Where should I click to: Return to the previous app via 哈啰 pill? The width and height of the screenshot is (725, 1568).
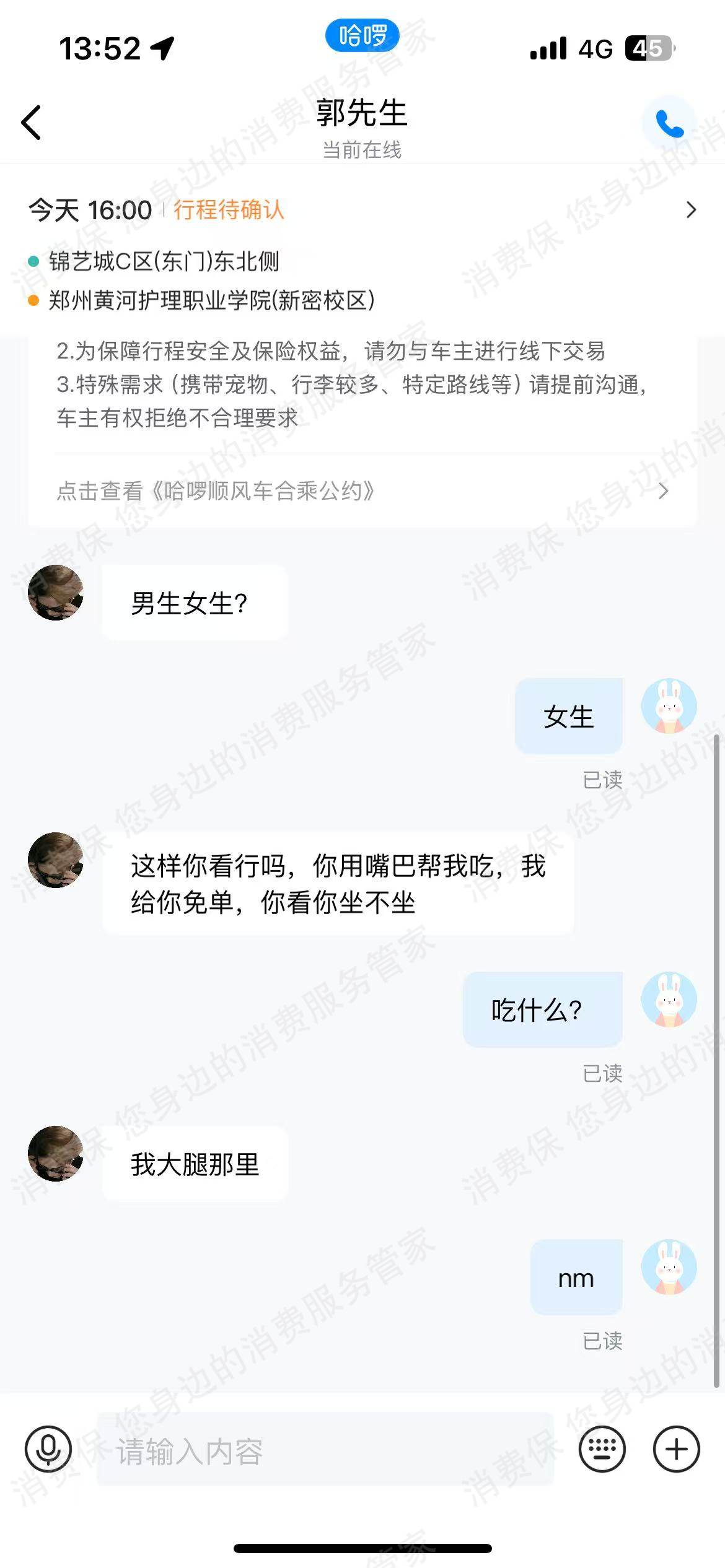pos(362,35)
